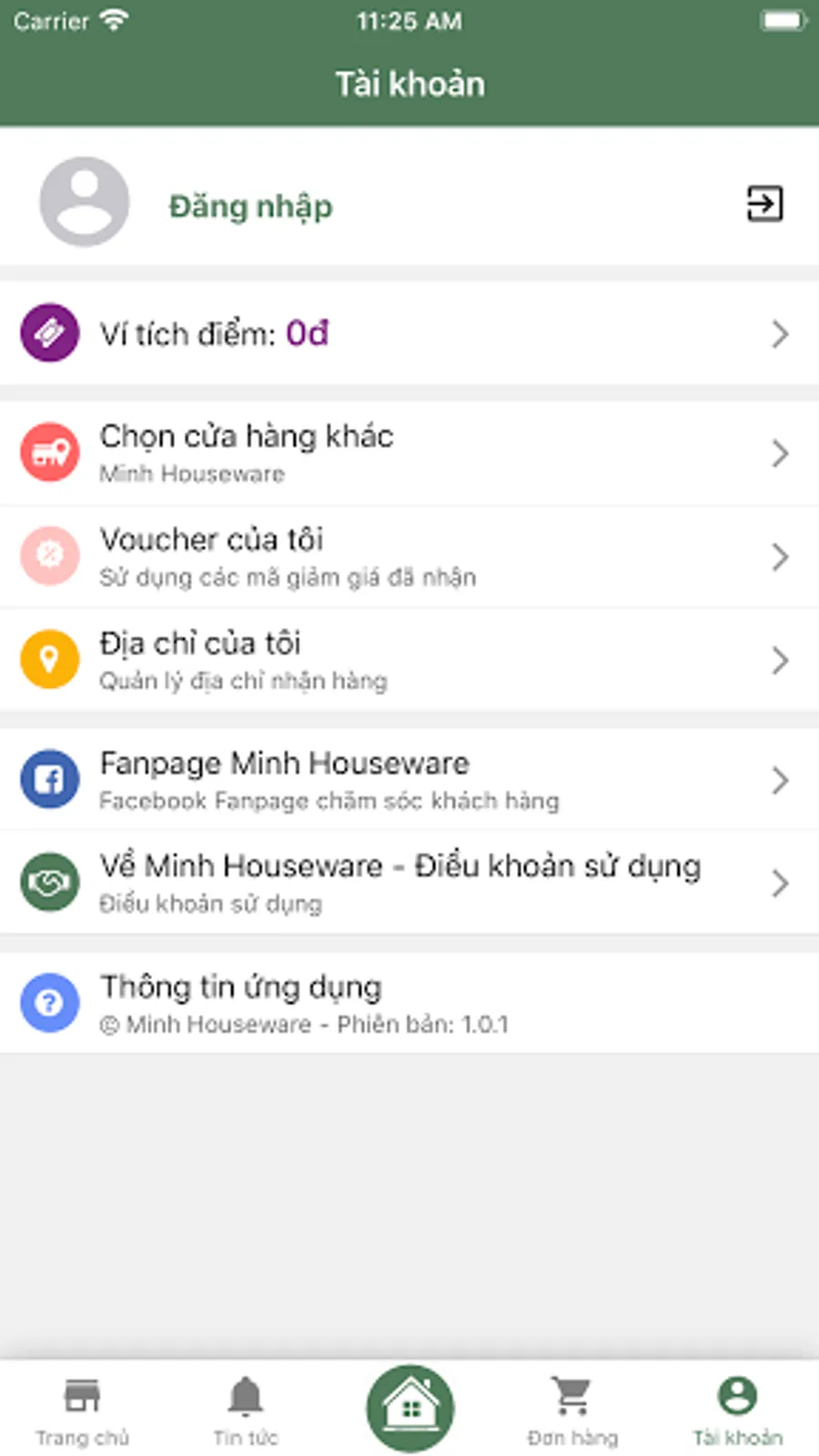The height and width of the screenshot is (1456, 819).
Task: Open the green home button in tab bar
Action: click(x=409, y=1406)
